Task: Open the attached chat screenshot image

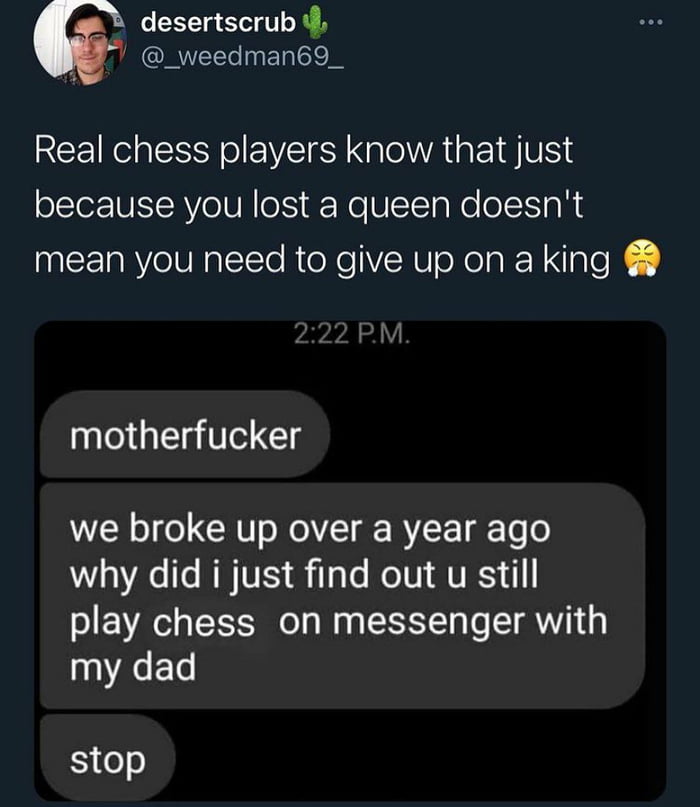Action: click(x=350, y=560)
